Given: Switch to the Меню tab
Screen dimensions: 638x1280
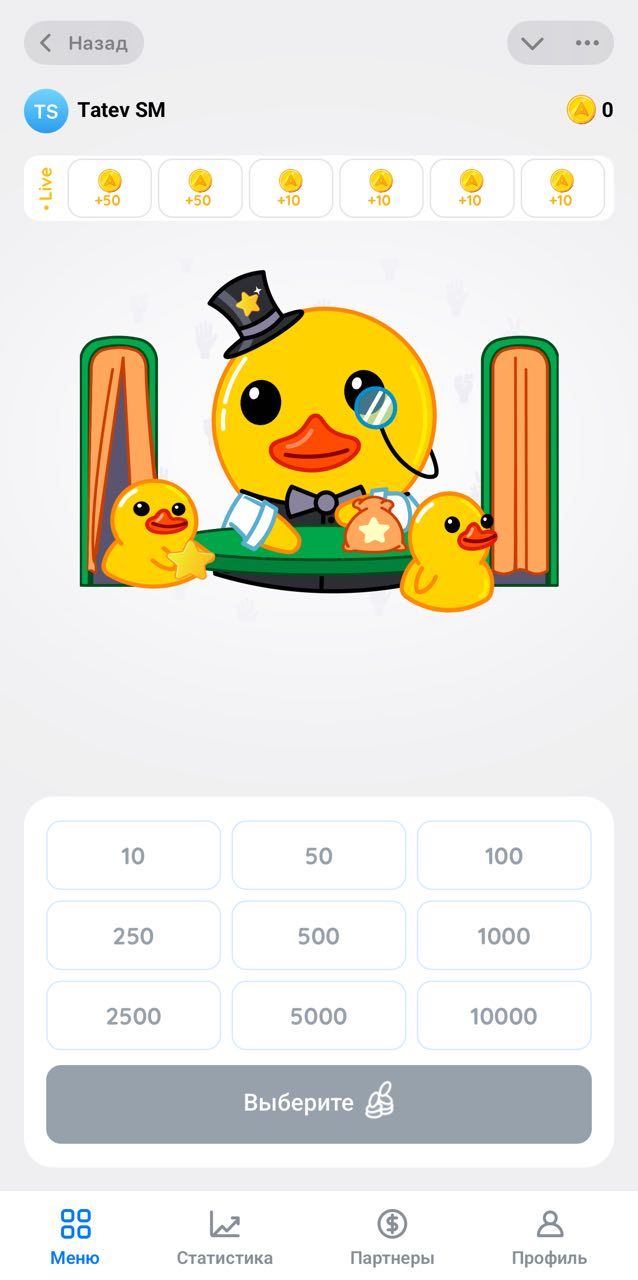Looking at the screenshot, I should [x=75, y=1236].
